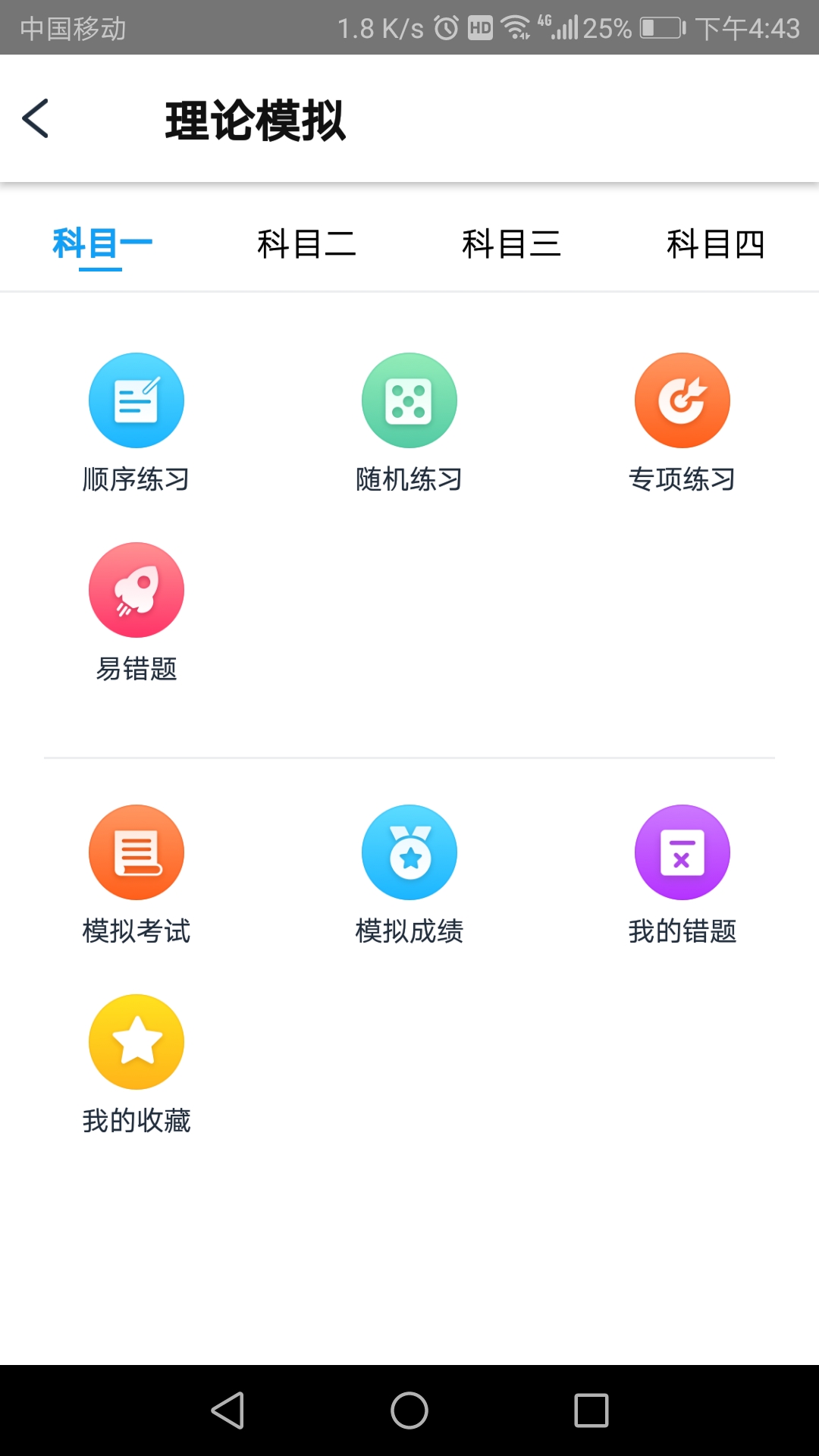Viewport: 819px width, 1456px height.
Task: Open 随机练习 random practice icon
Action: click(x=409, y=400)
